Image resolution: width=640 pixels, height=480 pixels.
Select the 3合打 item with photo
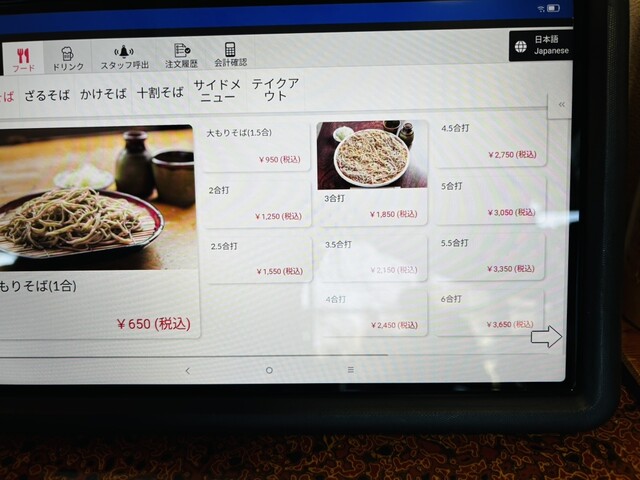[372, 172]
